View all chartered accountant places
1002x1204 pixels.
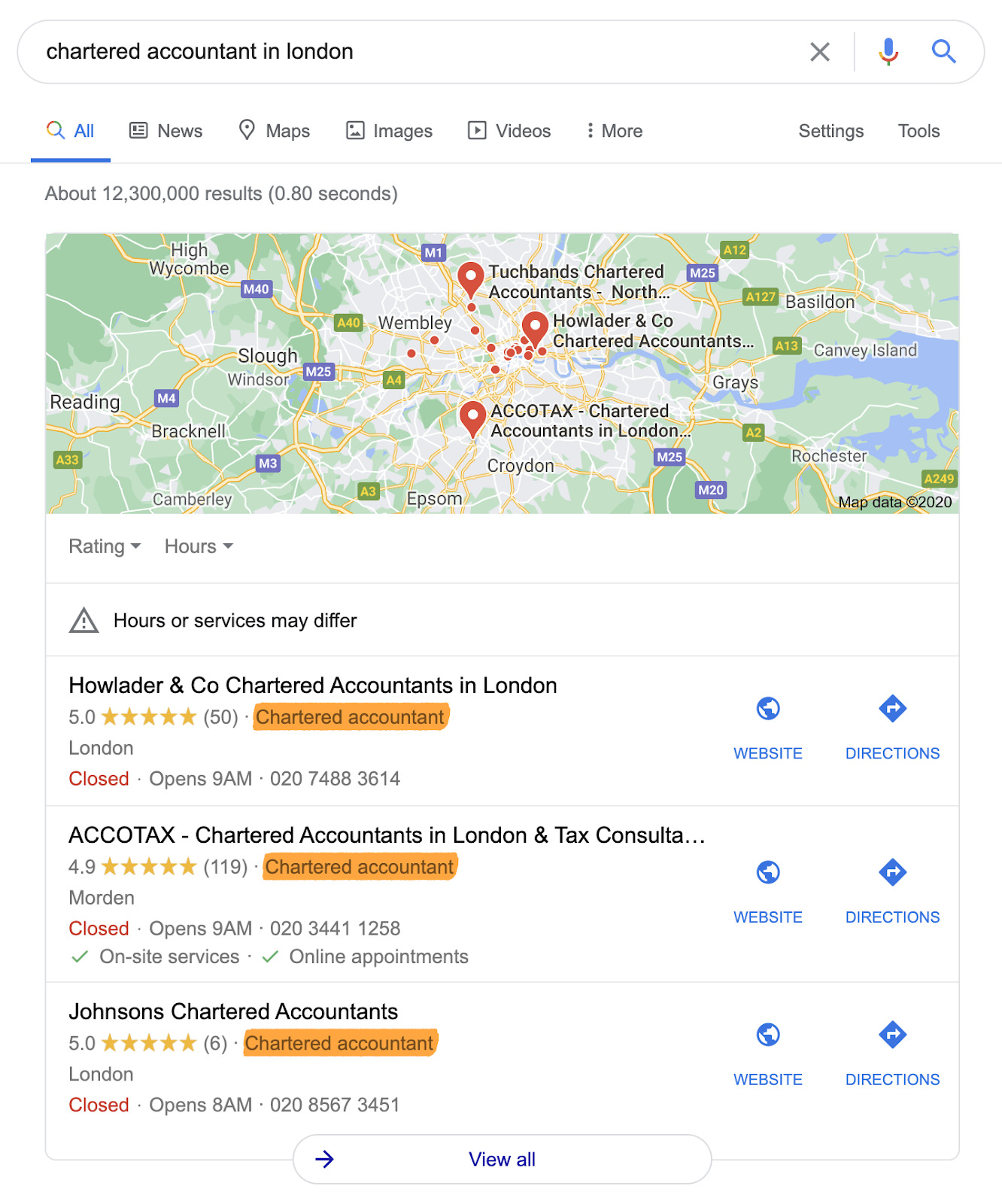(x=502, y=1159)
